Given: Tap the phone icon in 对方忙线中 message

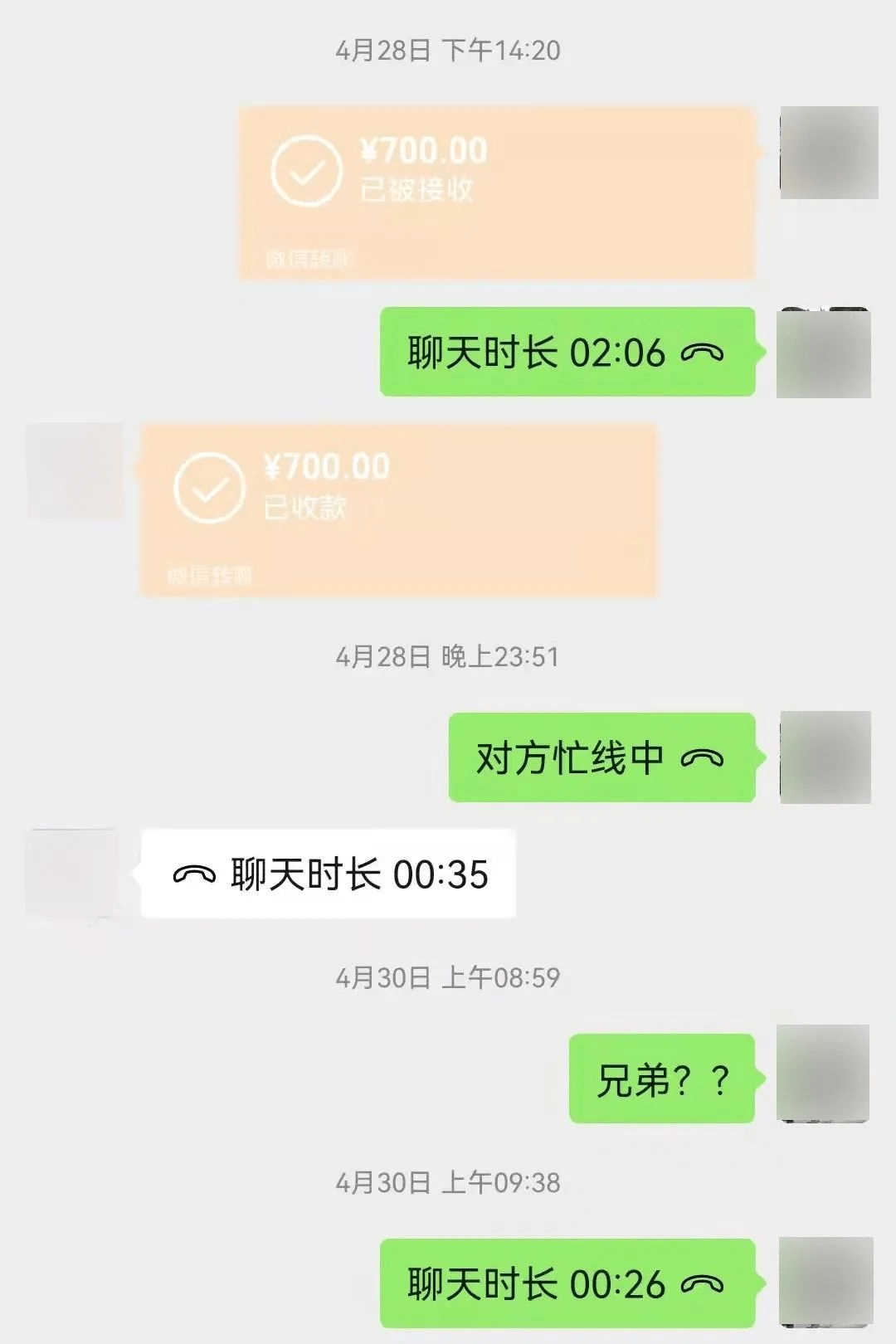Looking at the screenshot, I should click(x=702, y=757).
